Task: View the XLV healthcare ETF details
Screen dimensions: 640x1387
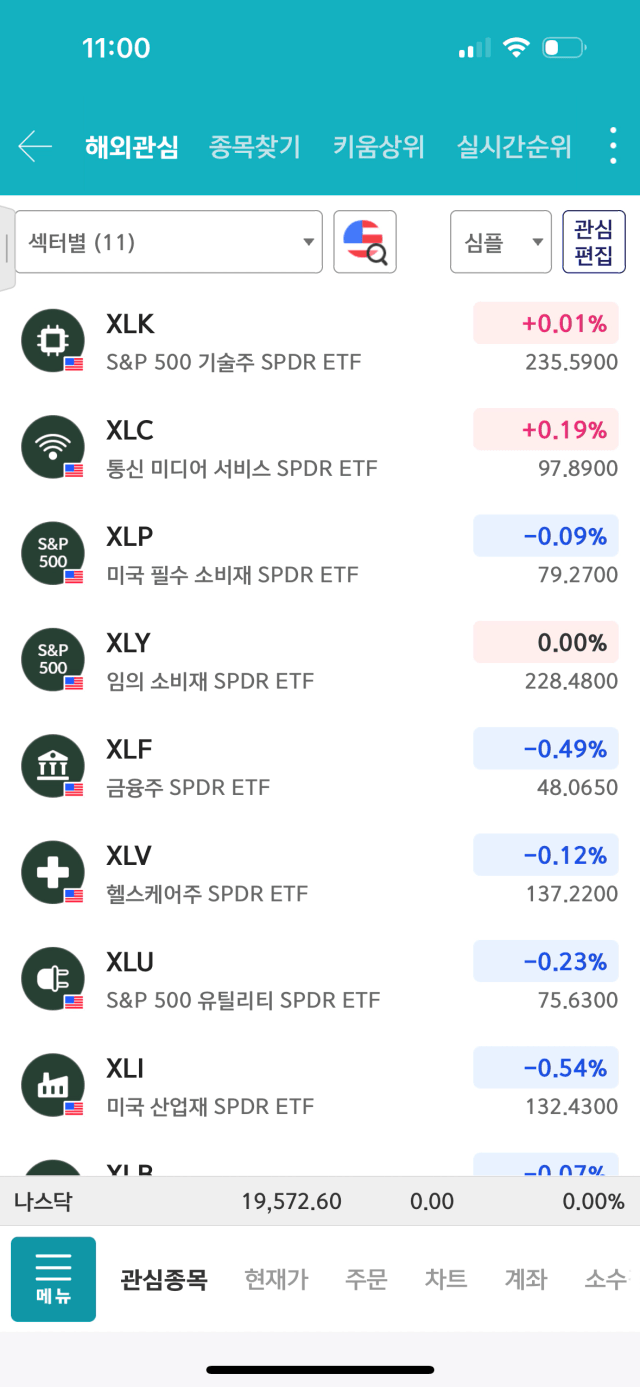Action: (320, 873)
